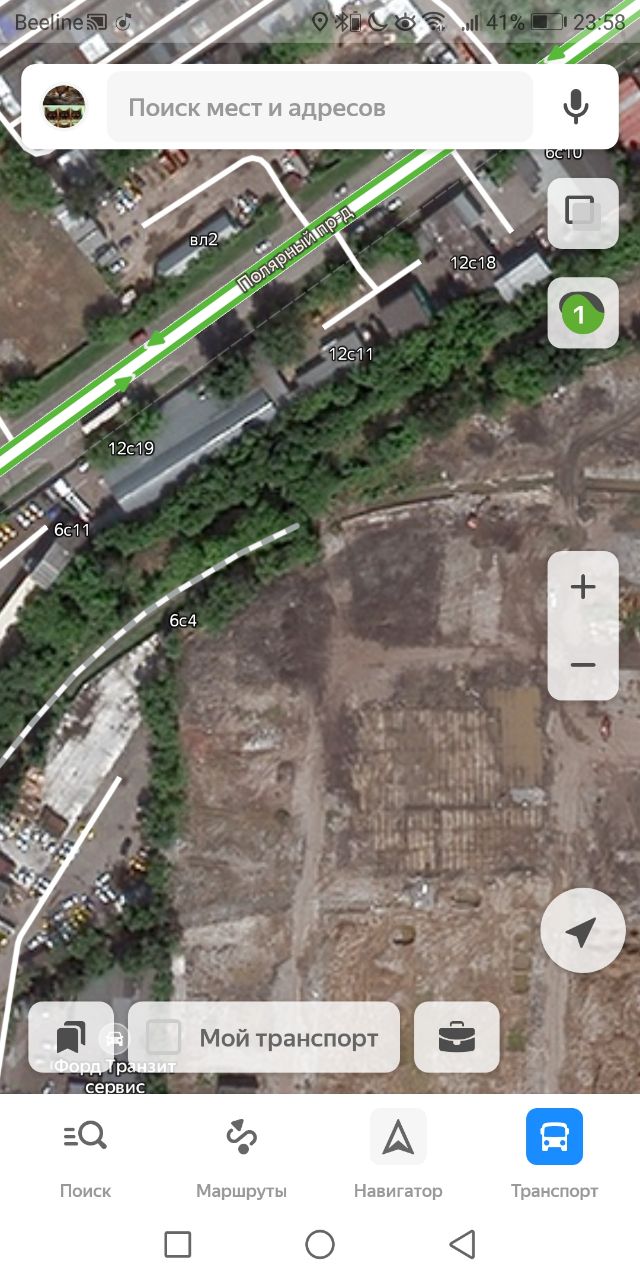
Task: Open the profile avatar in search bar
Action: 63,107
